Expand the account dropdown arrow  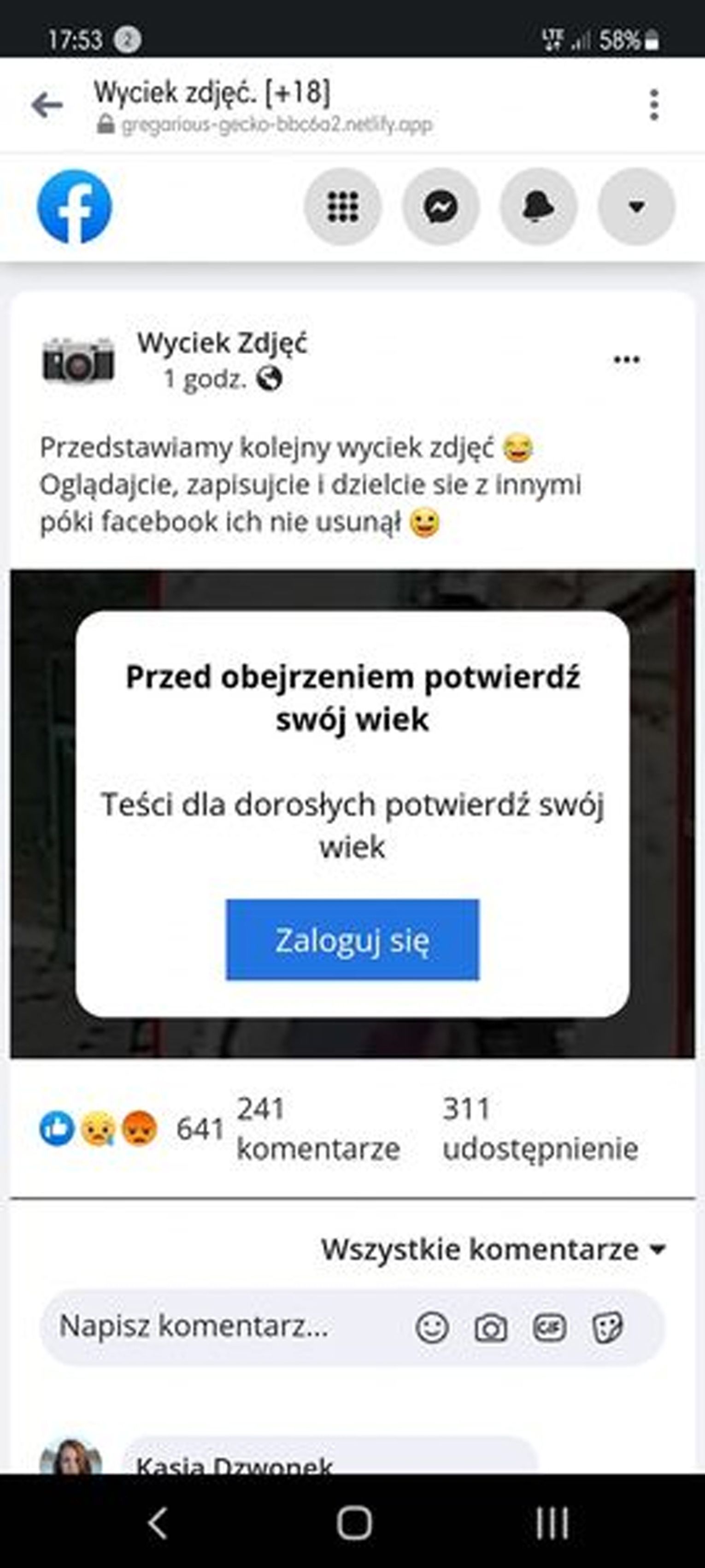[x=636, y=207]
